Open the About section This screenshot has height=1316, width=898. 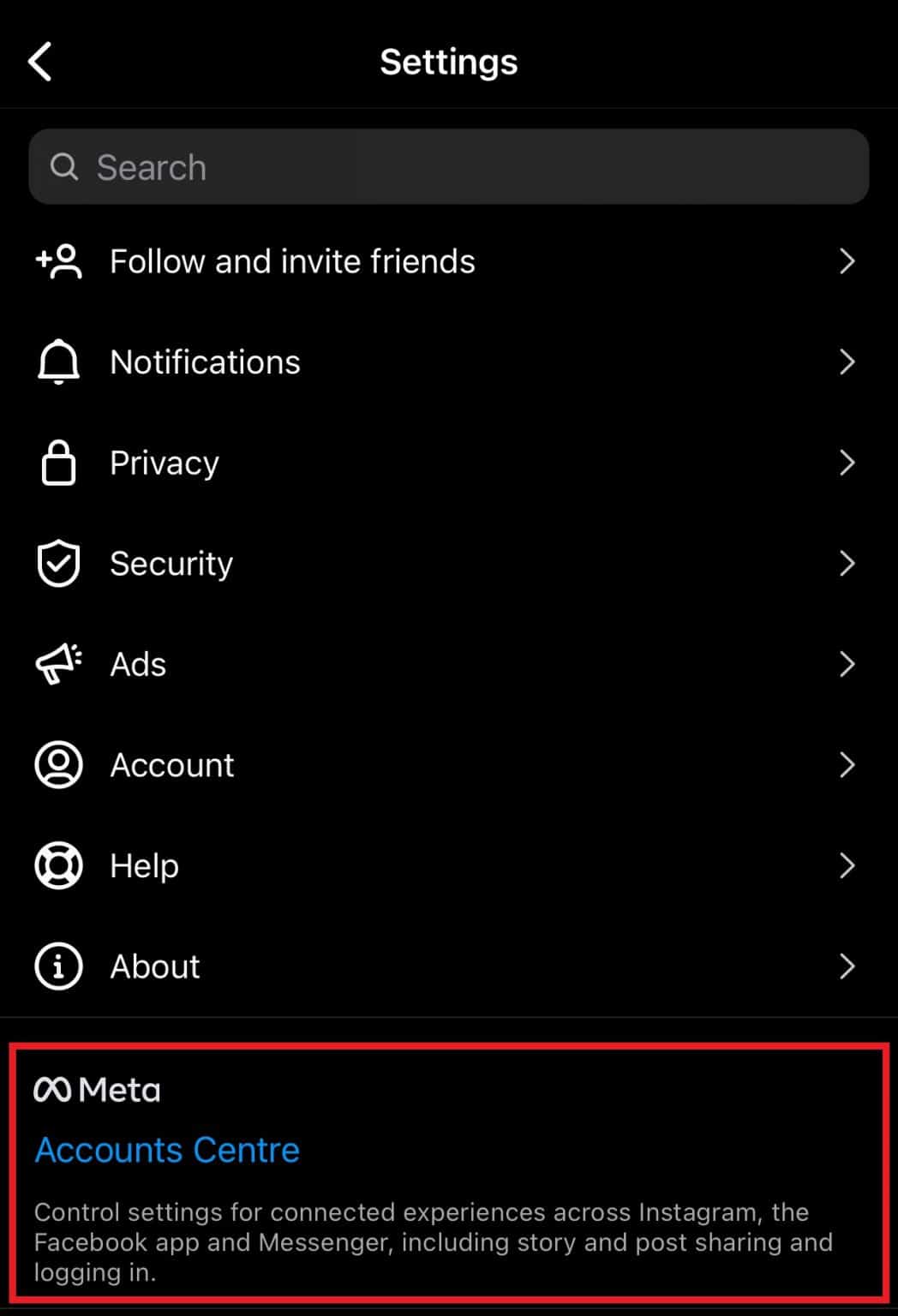click(154, 966)
